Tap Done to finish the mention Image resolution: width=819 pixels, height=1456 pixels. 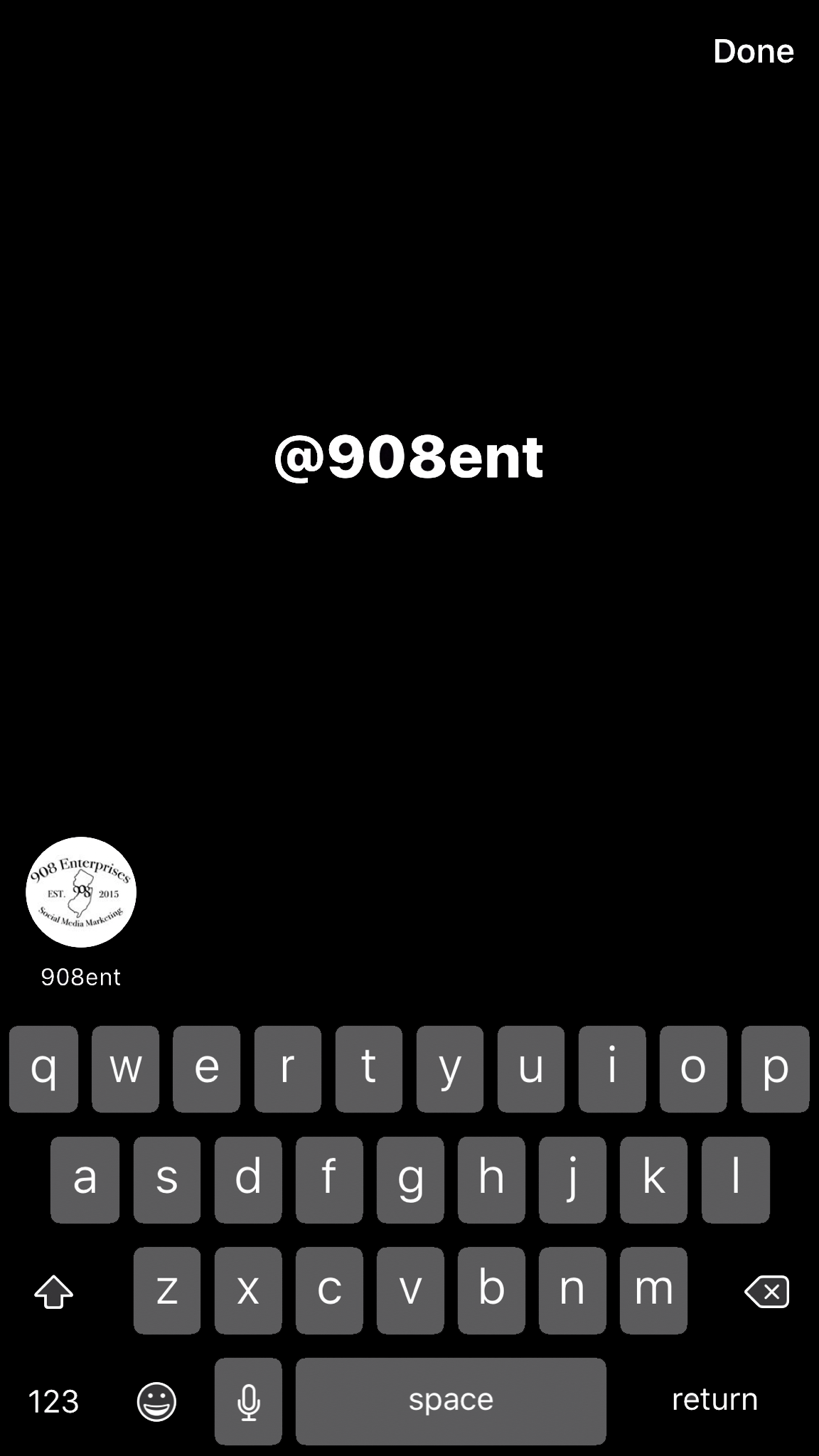point(753,51)
